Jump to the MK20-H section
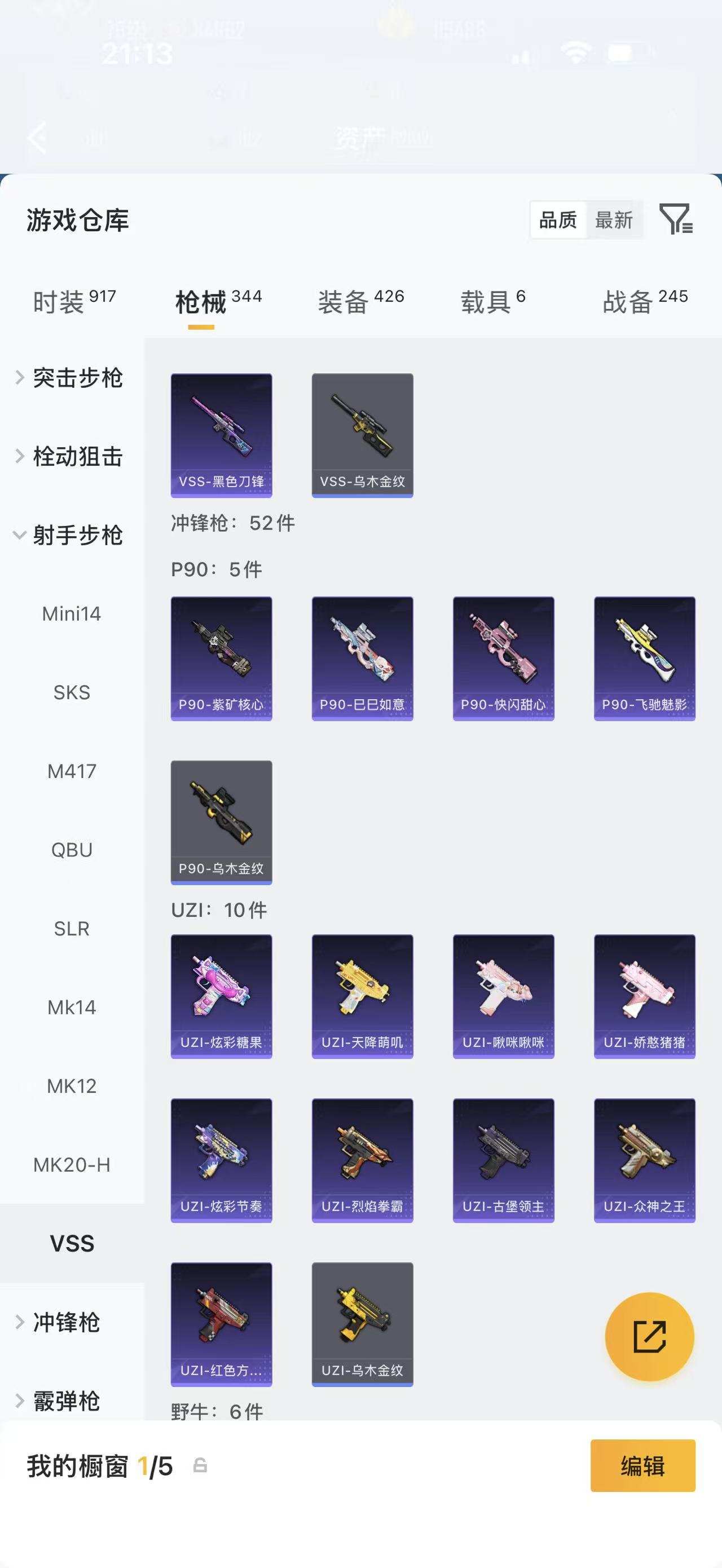Screen dimensions: 722x1568 point(72,1164)
